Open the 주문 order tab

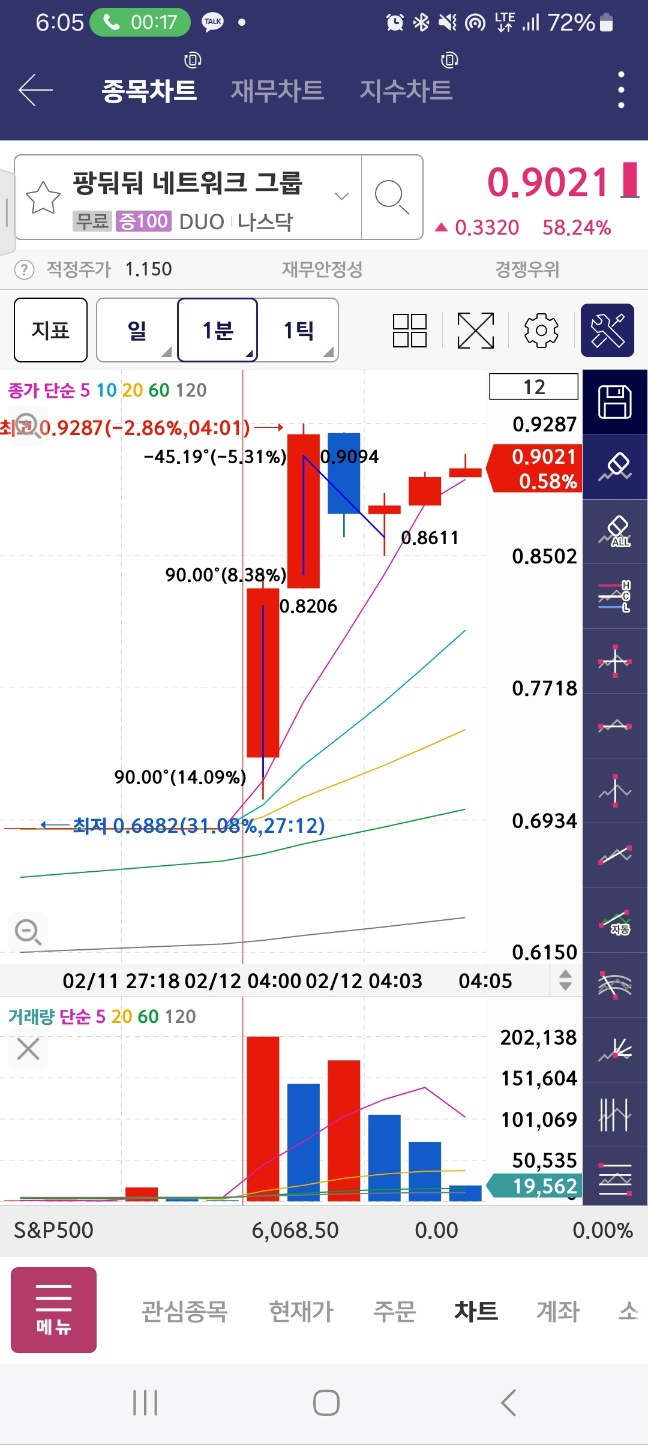(x=394, y=1311)
